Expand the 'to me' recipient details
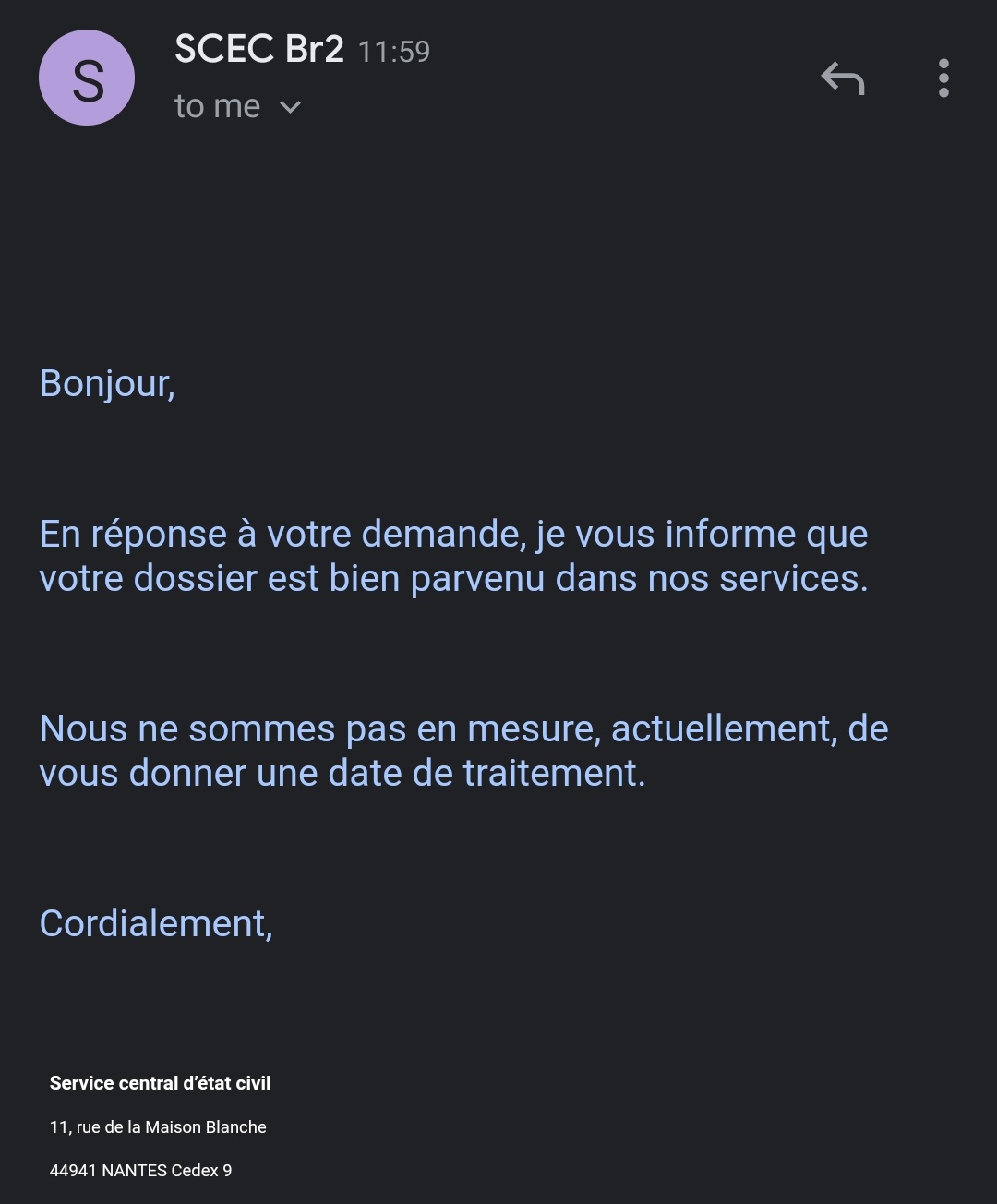The width and height of the screenshot is (997, 1204). coord(289,107)
